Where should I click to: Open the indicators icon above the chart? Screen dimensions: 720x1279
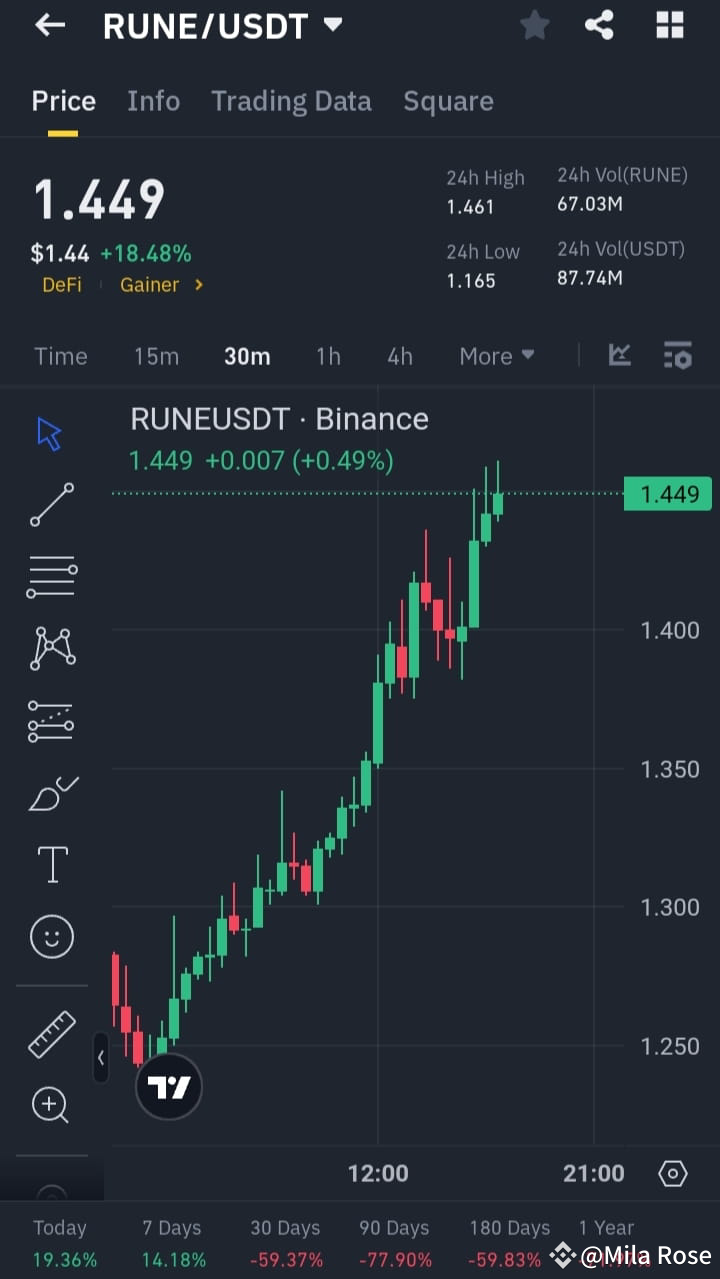(619, 355)
